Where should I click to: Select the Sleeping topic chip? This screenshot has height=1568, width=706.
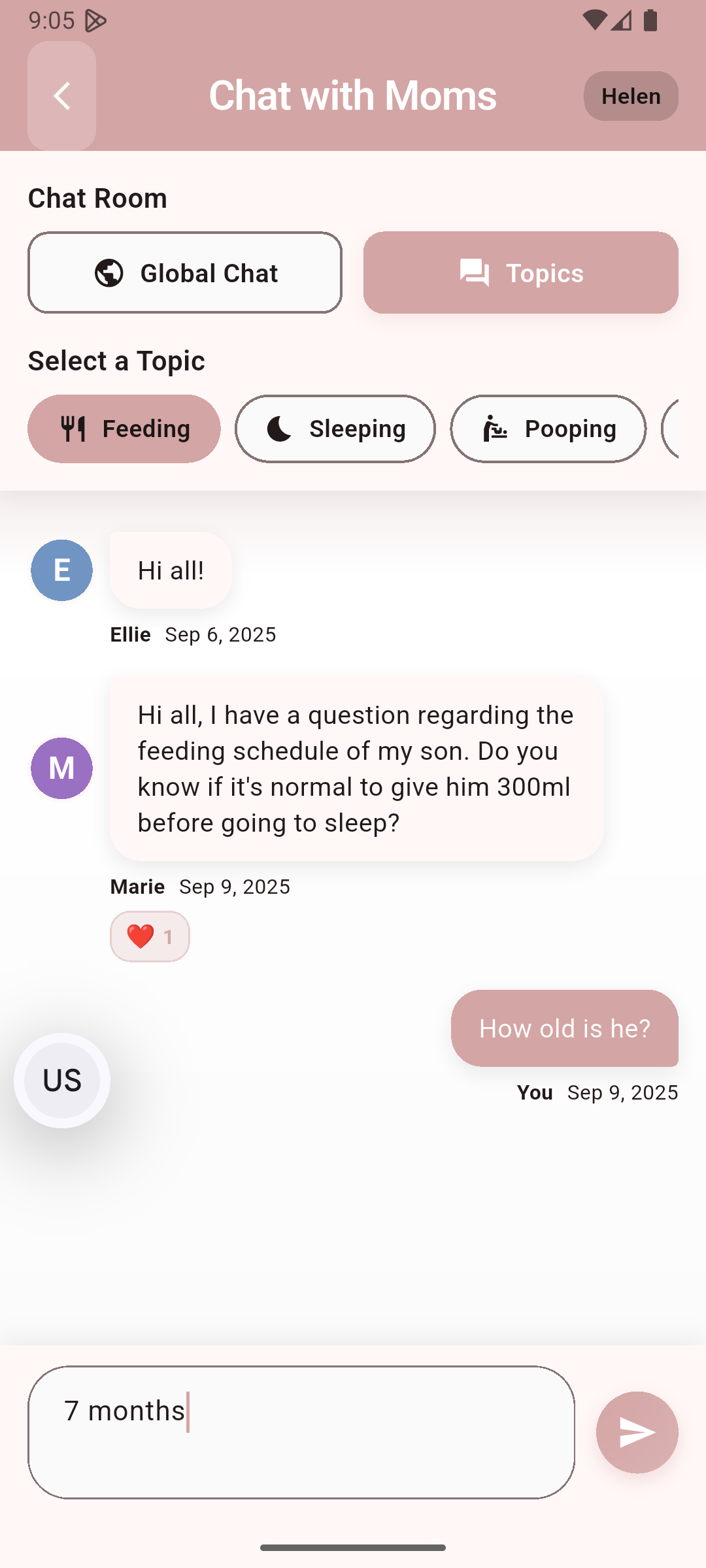pos(335,429)
